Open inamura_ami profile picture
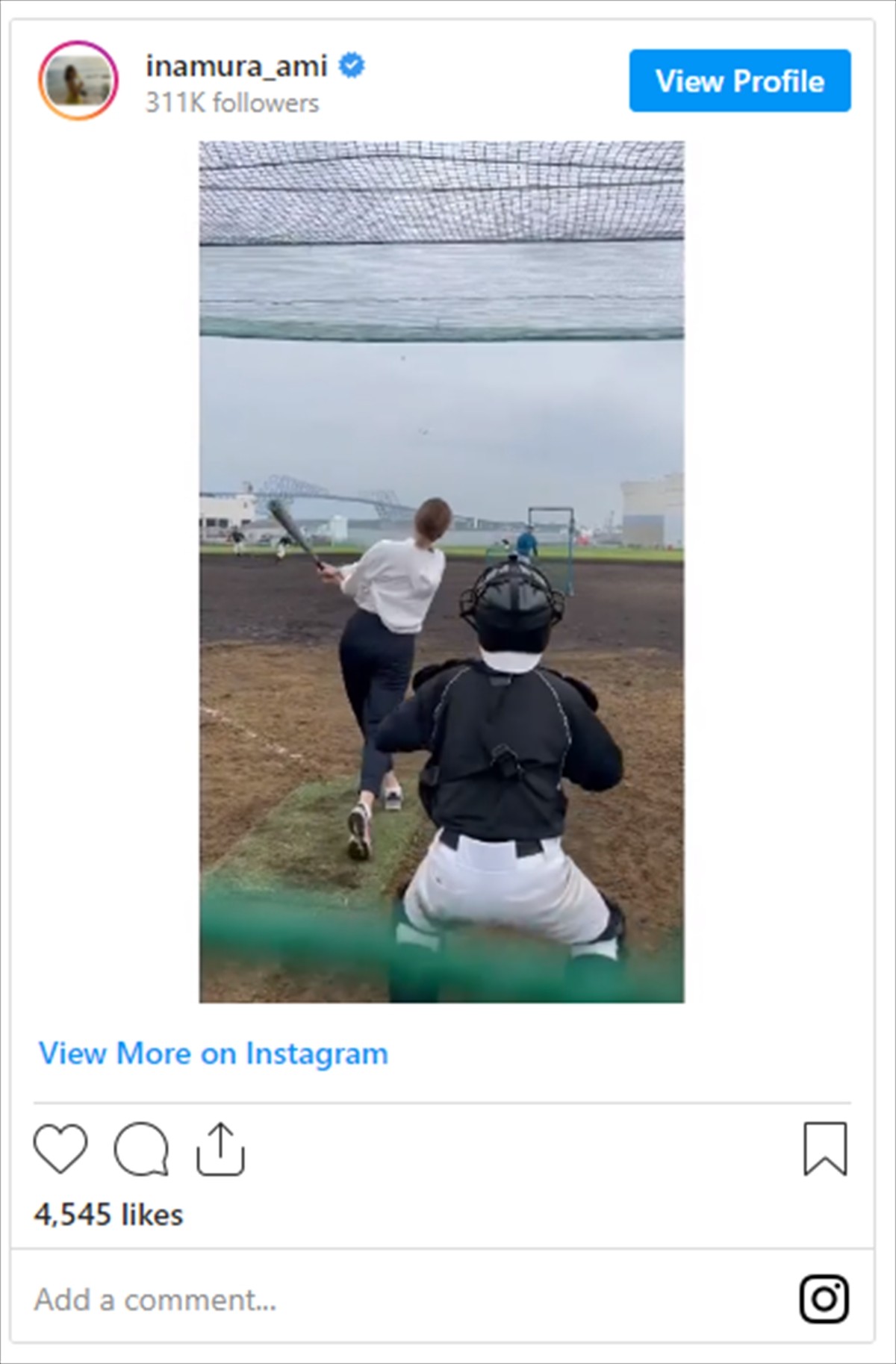 coord(78,81)
